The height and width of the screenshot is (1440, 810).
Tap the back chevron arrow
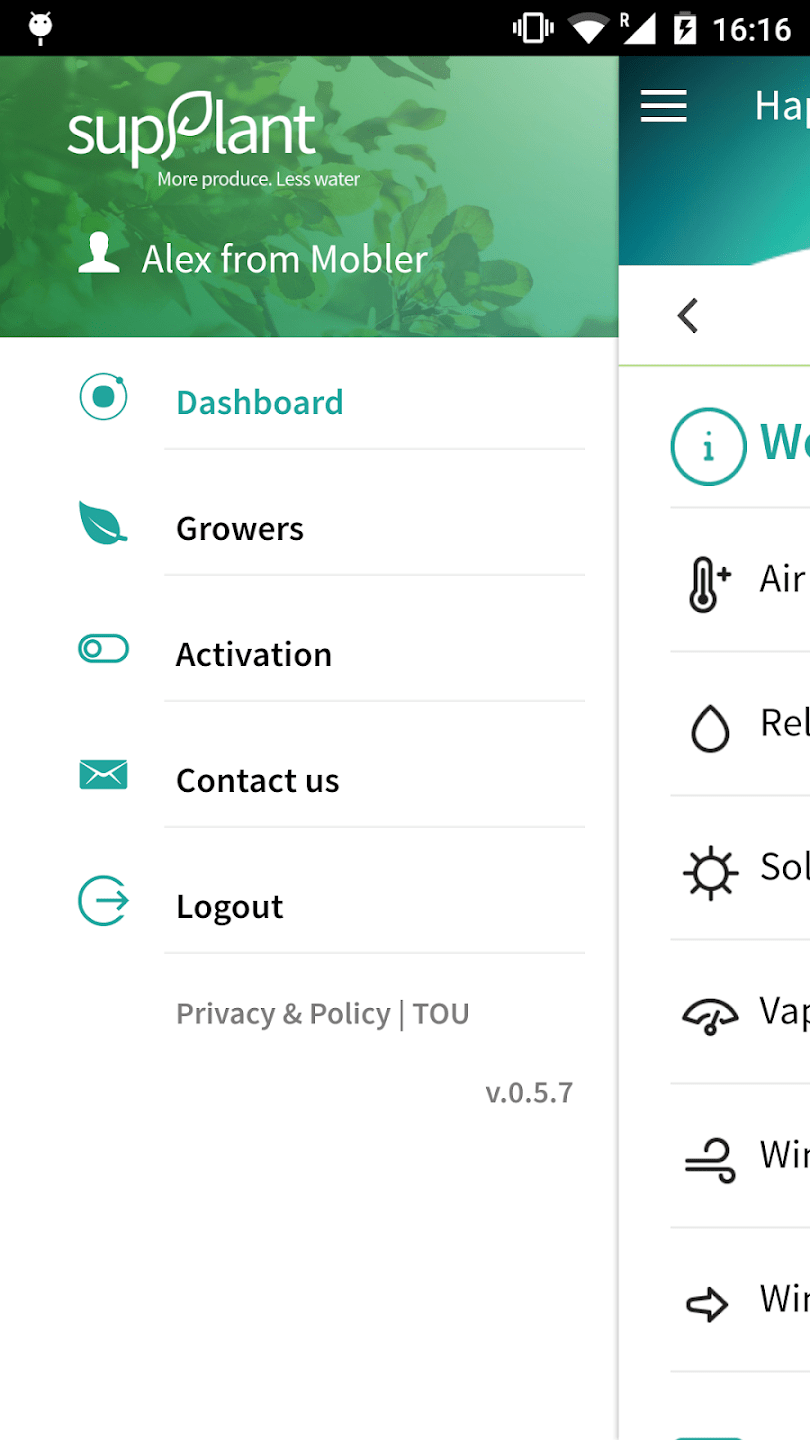688,316
